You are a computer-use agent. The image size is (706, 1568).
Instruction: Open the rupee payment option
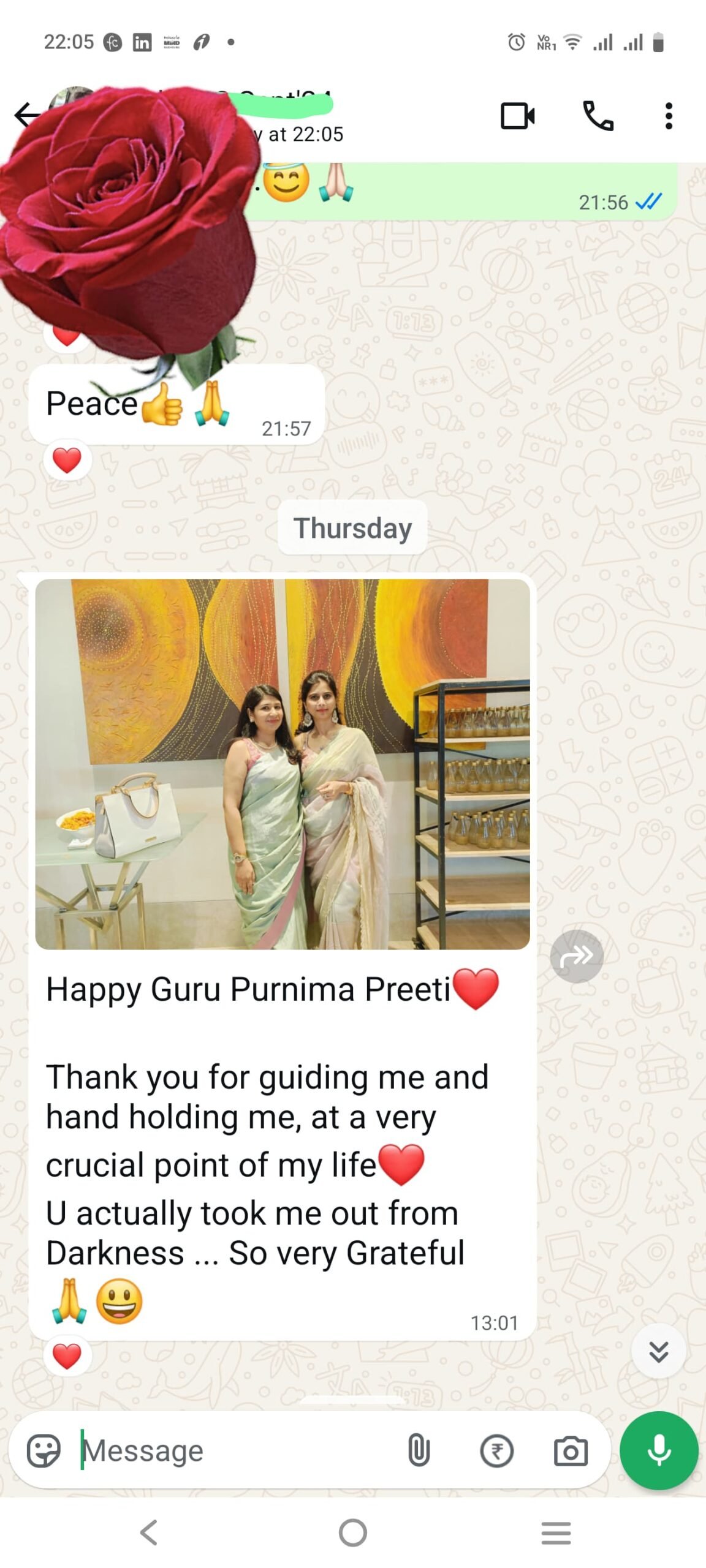(496, 1450)
